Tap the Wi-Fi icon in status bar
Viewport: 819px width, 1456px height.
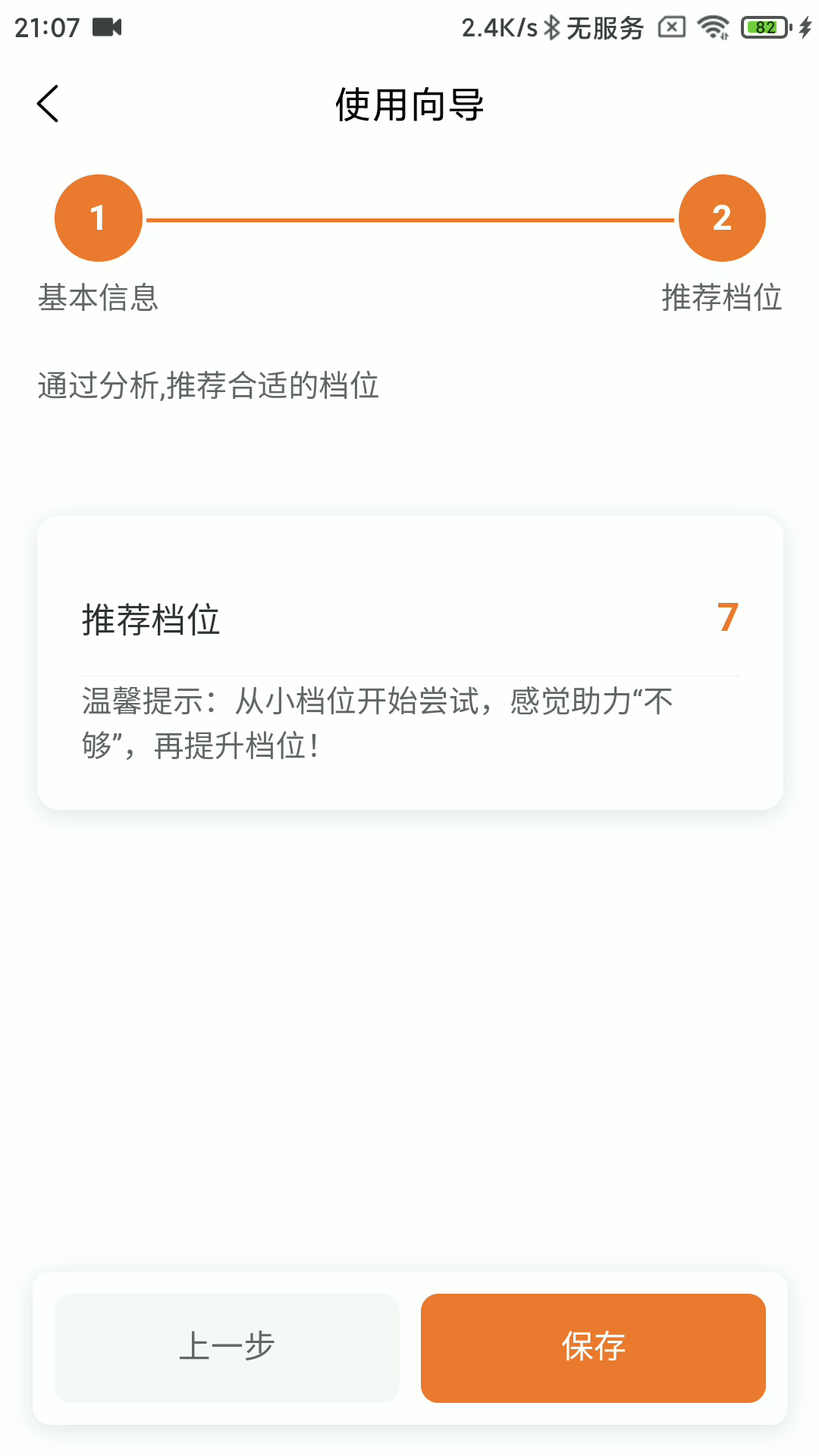pyautogui.click(x=712, y=25)
